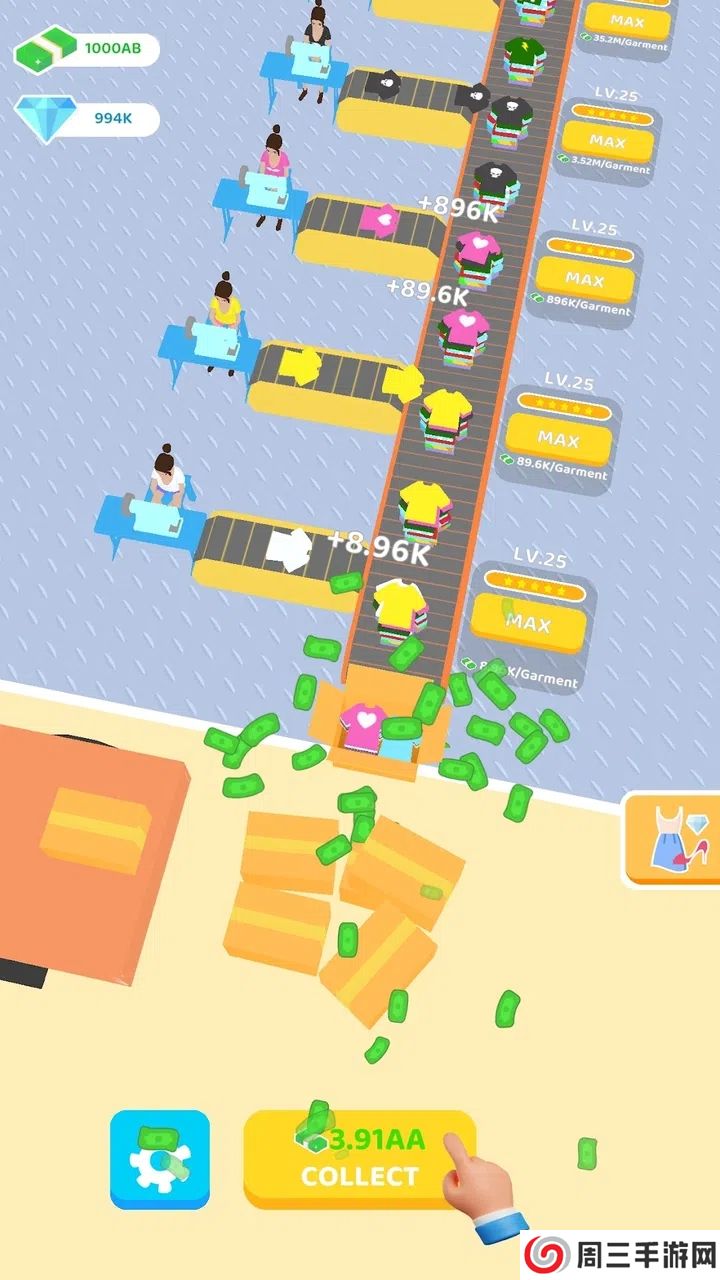
Task: Tap MAX upgrade for the 3.52M/Garment line
Action: point(607,140)
